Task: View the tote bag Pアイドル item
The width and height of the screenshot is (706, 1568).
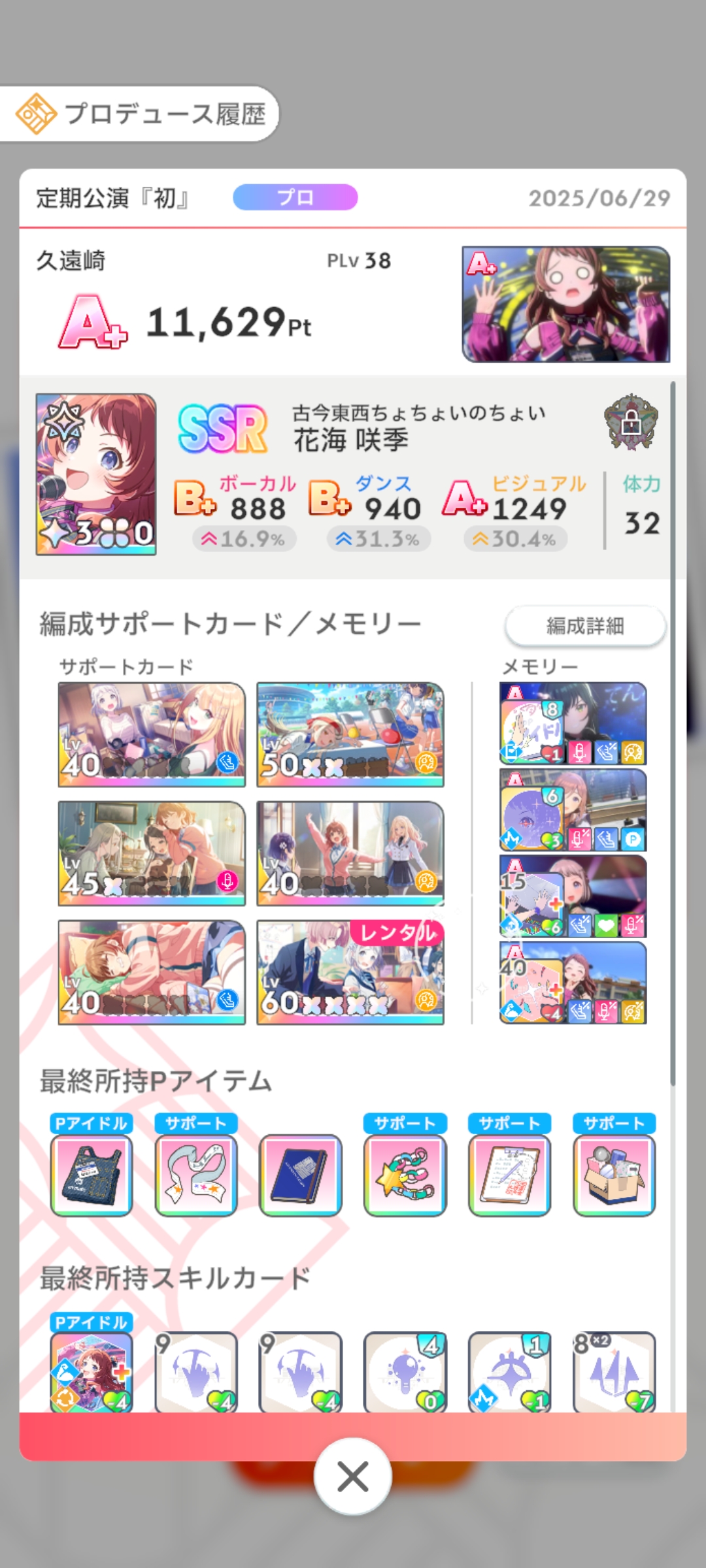Action: click(x=92, y=1175)
